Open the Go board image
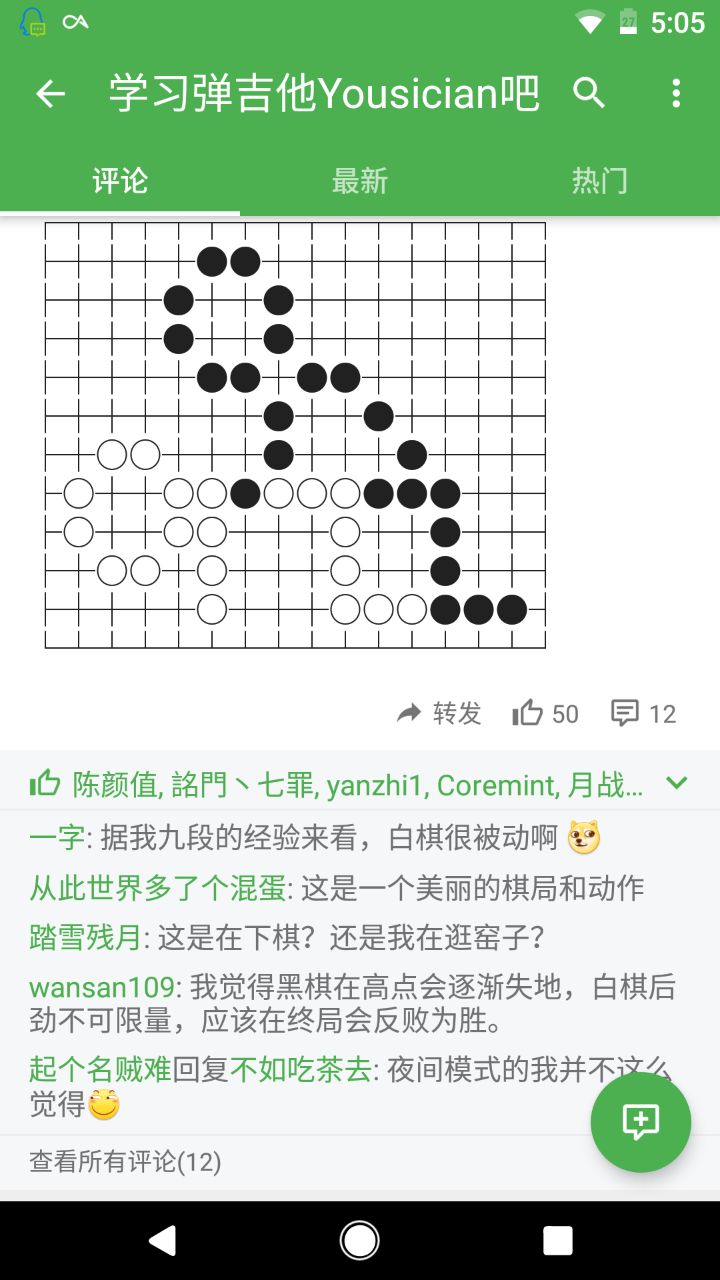 pyautogui.click(x=295, y=435)
